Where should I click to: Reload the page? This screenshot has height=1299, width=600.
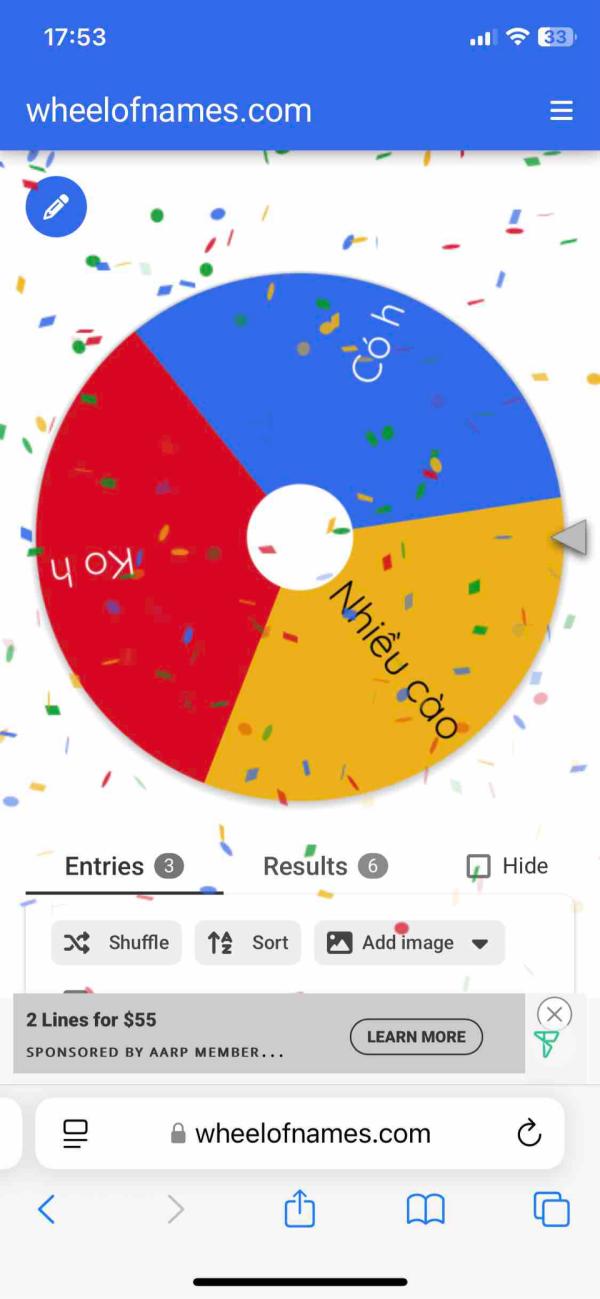528,1133
